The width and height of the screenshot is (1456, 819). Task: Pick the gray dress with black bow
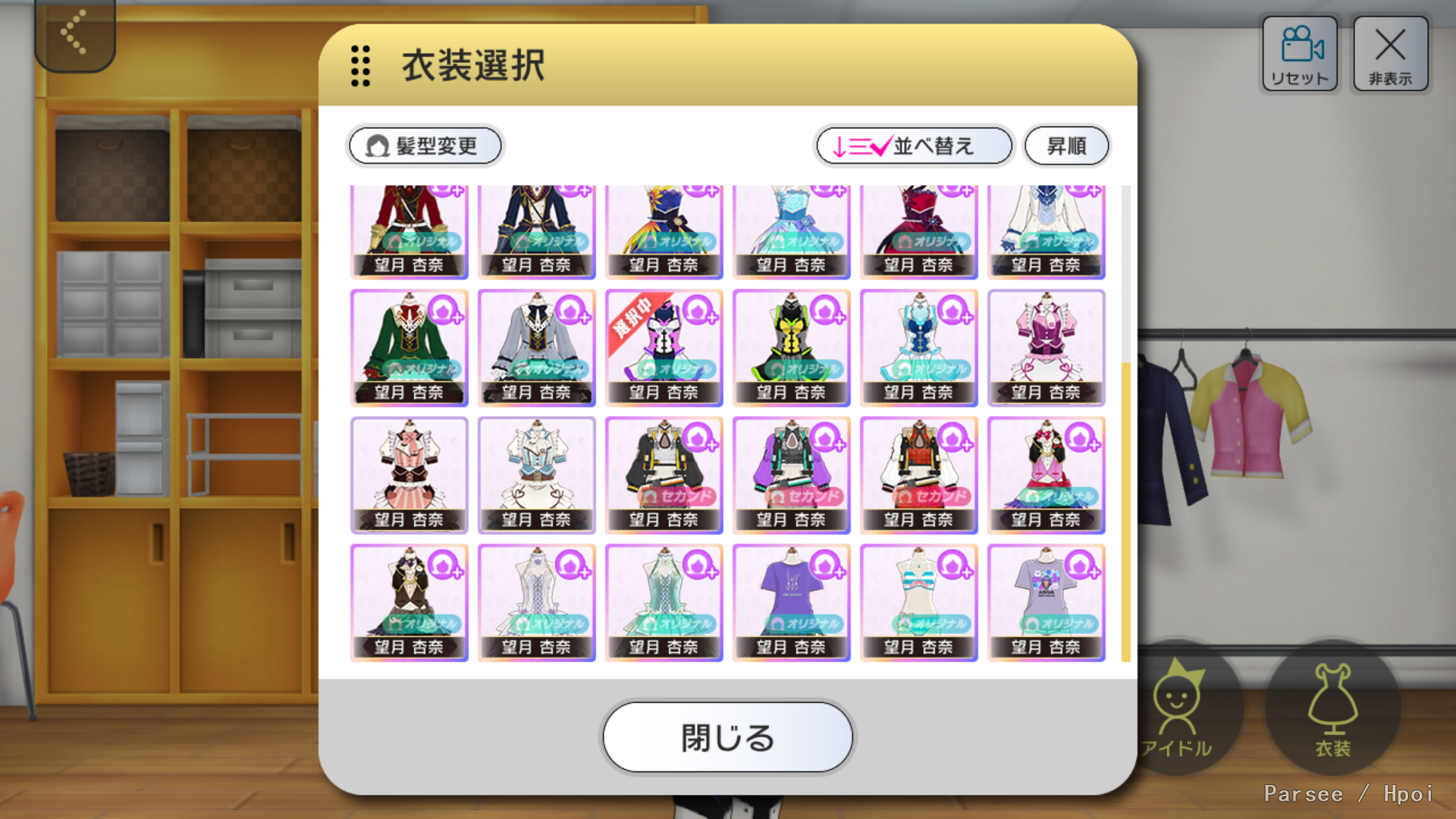coord(537,347)
